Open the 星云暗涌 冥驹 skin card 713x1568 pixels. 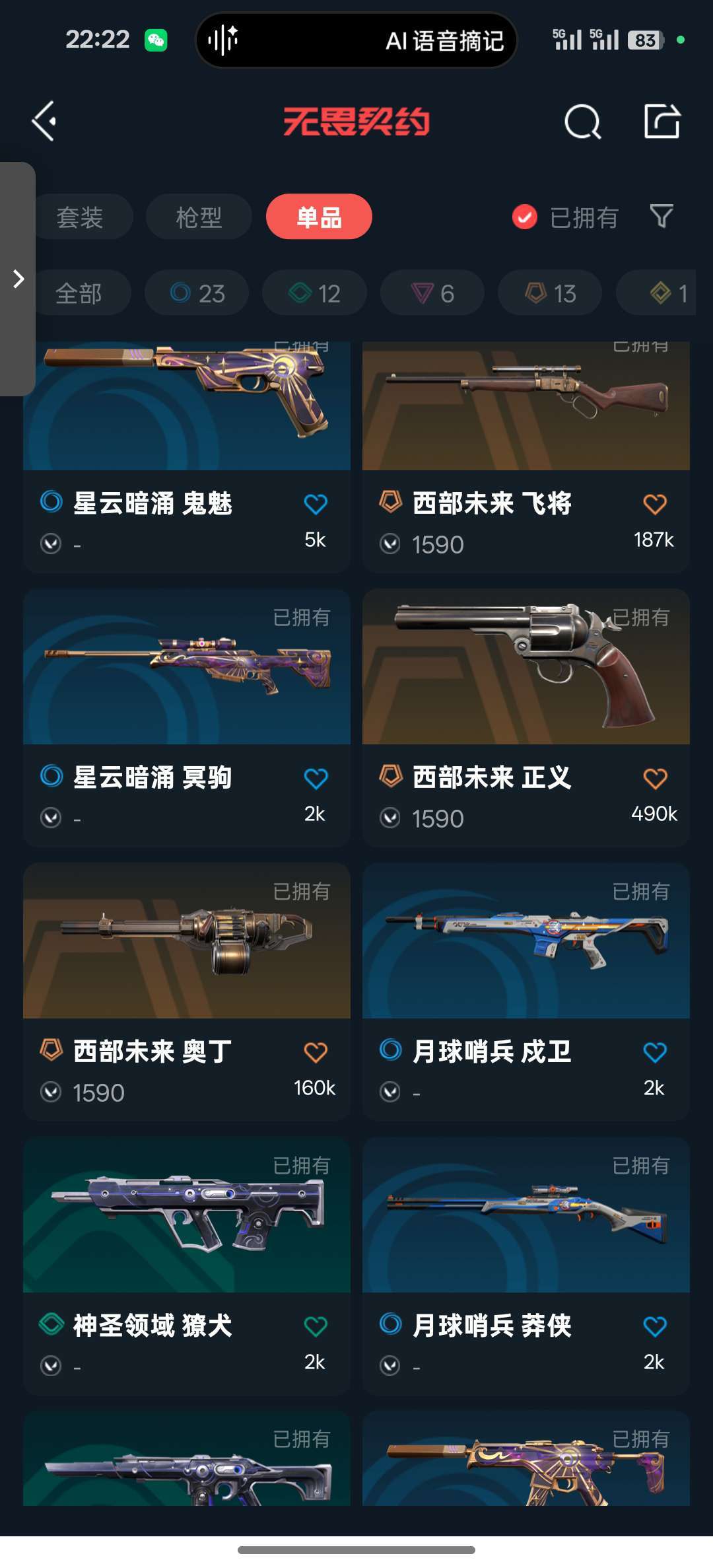click(x=187, y=717)
